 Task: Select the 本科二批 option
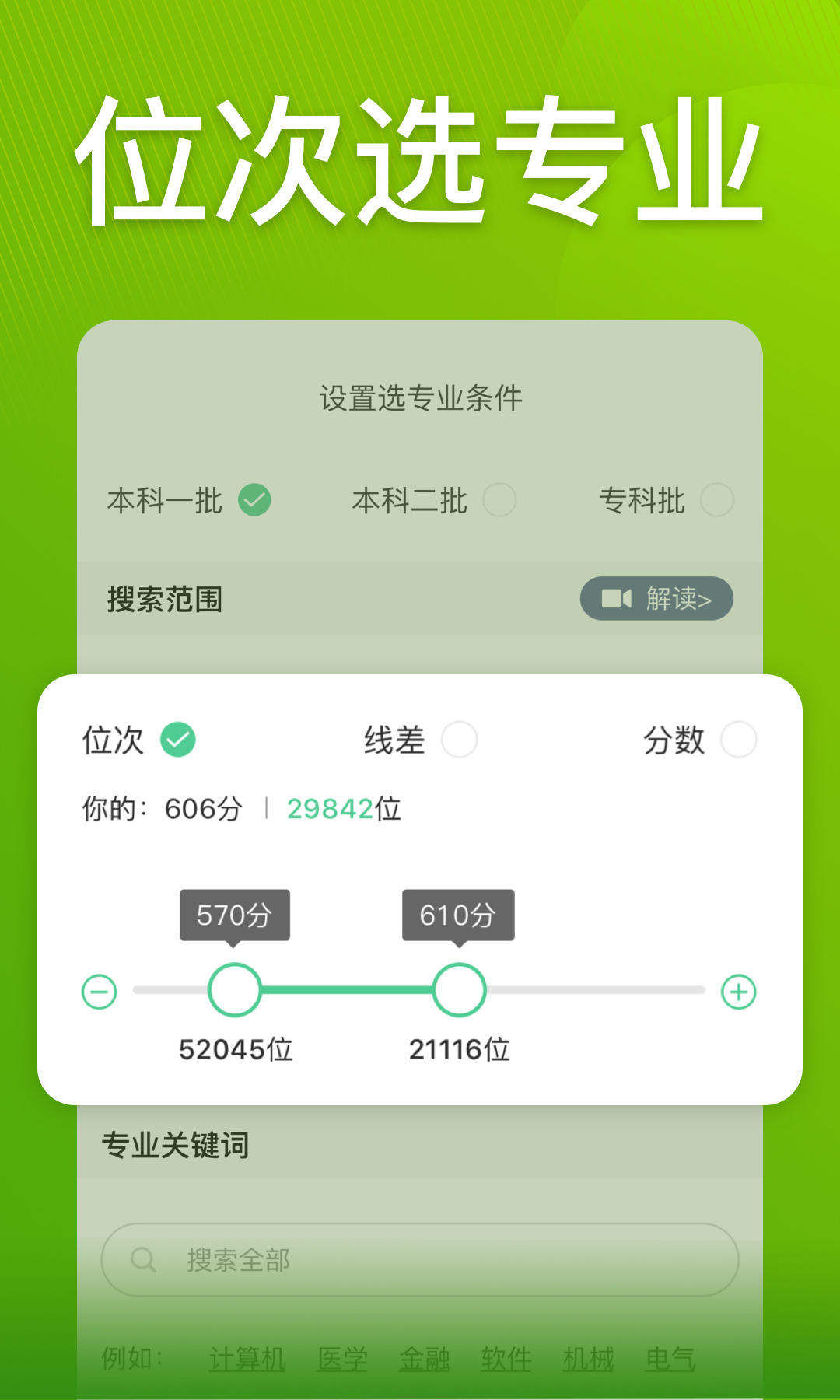tap(499, 501)
